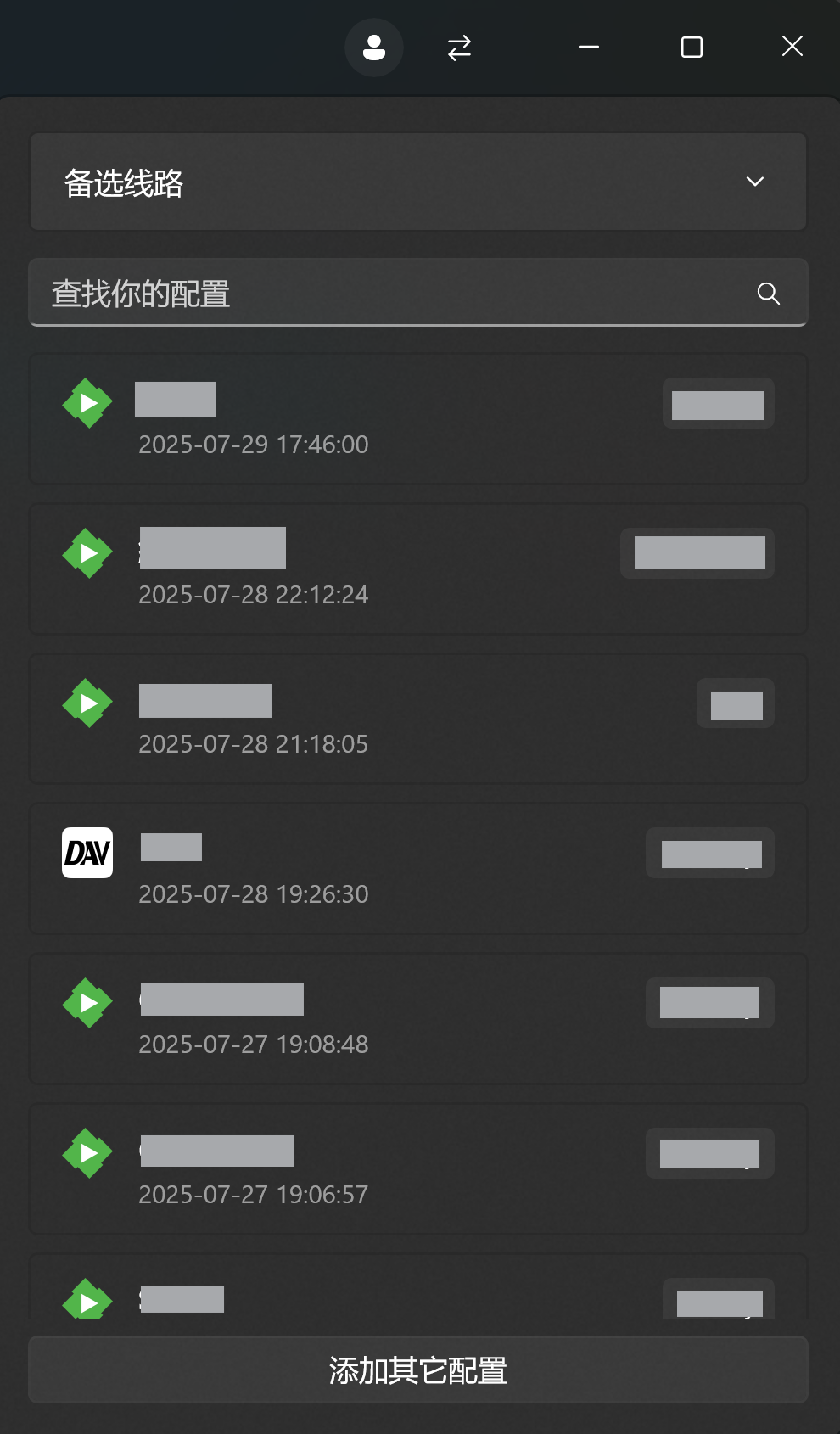Tap 添加其它配置 button
Viewport: 840px width, 1434px height.
418,1370
